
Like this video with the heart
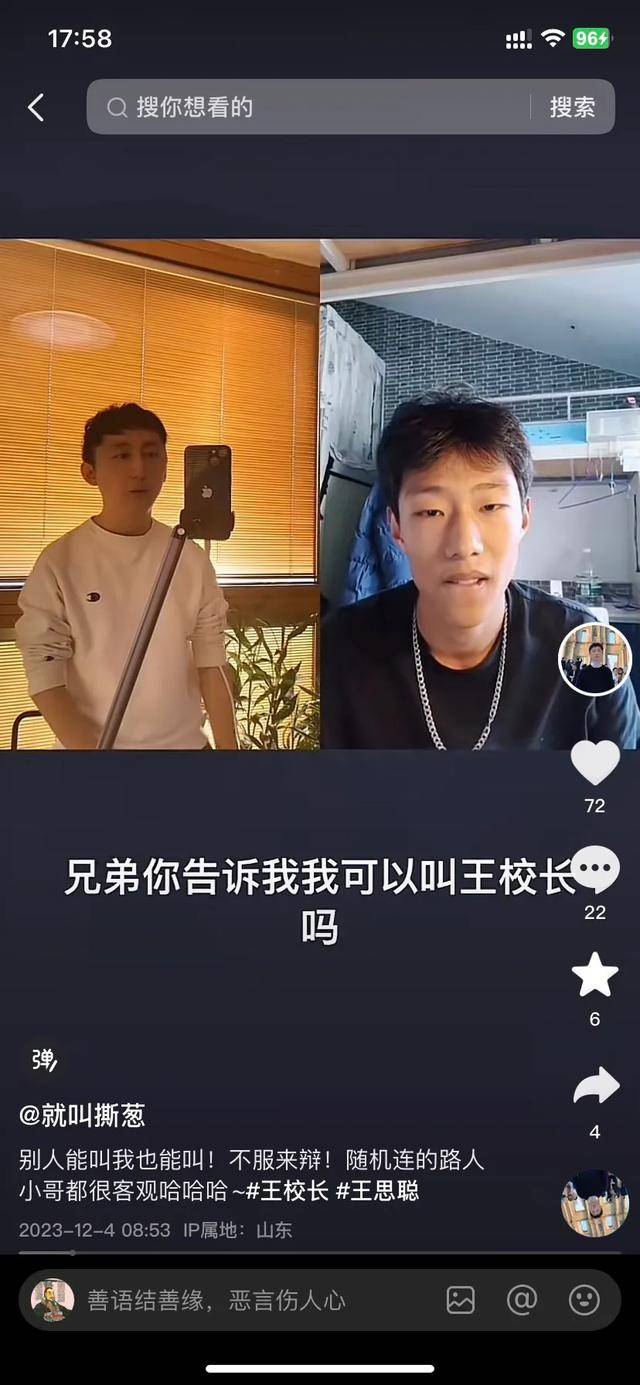click(x=595, y=764)
